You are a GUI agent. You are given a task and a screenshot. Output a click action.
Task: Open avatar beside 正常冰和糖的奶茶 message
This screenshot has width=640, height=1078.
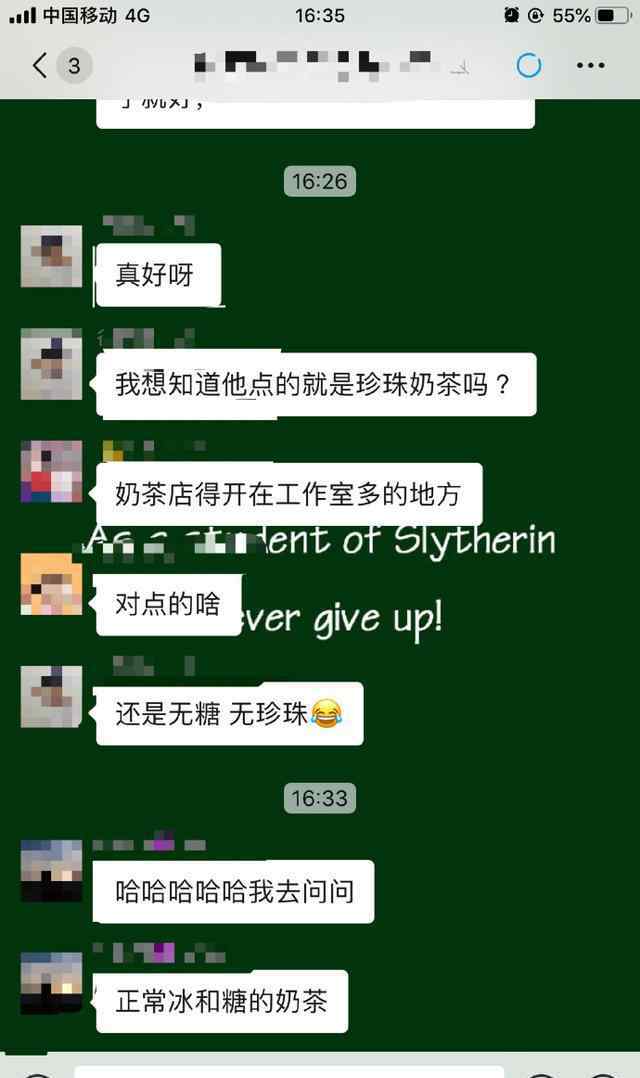(x=52, y=983)
